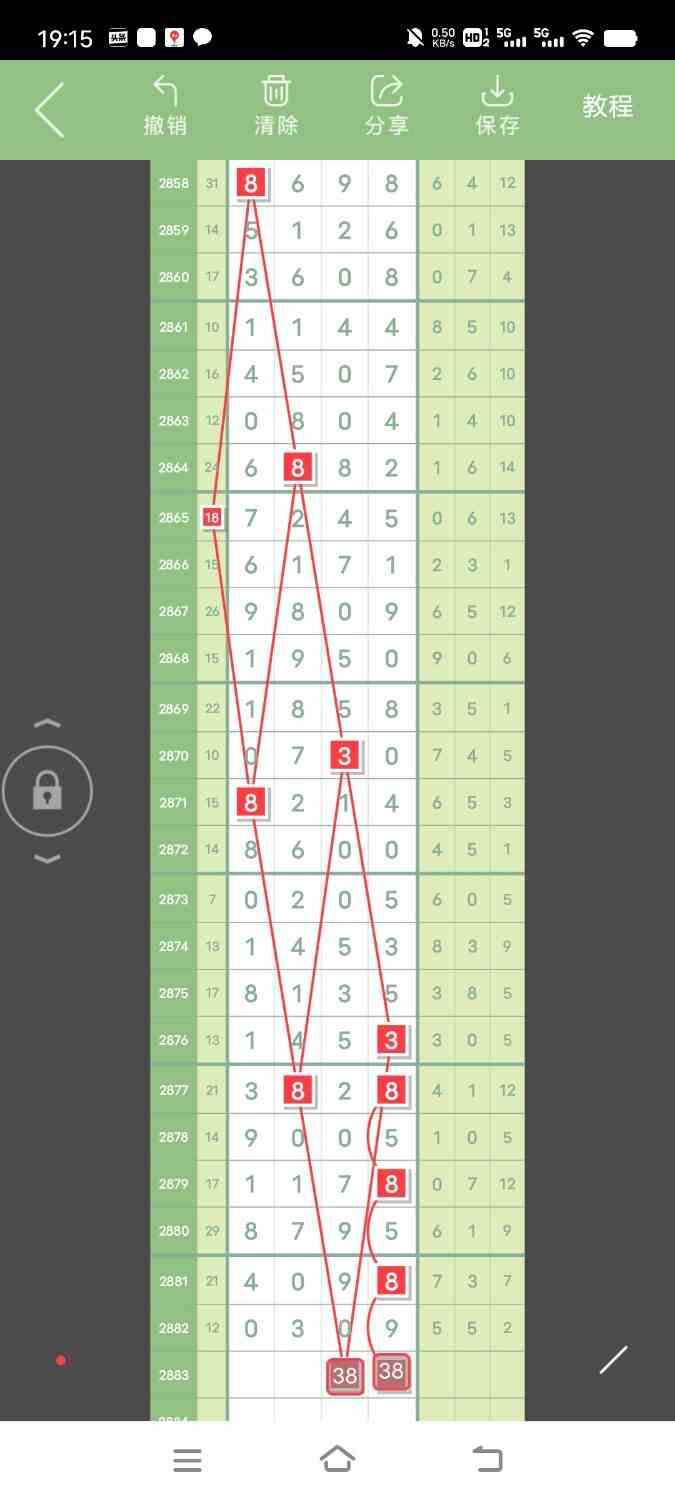675x1500 pixels.
Task: Clear all drawings with 清除
Action: pyautogui.click(x=276, y=106)
